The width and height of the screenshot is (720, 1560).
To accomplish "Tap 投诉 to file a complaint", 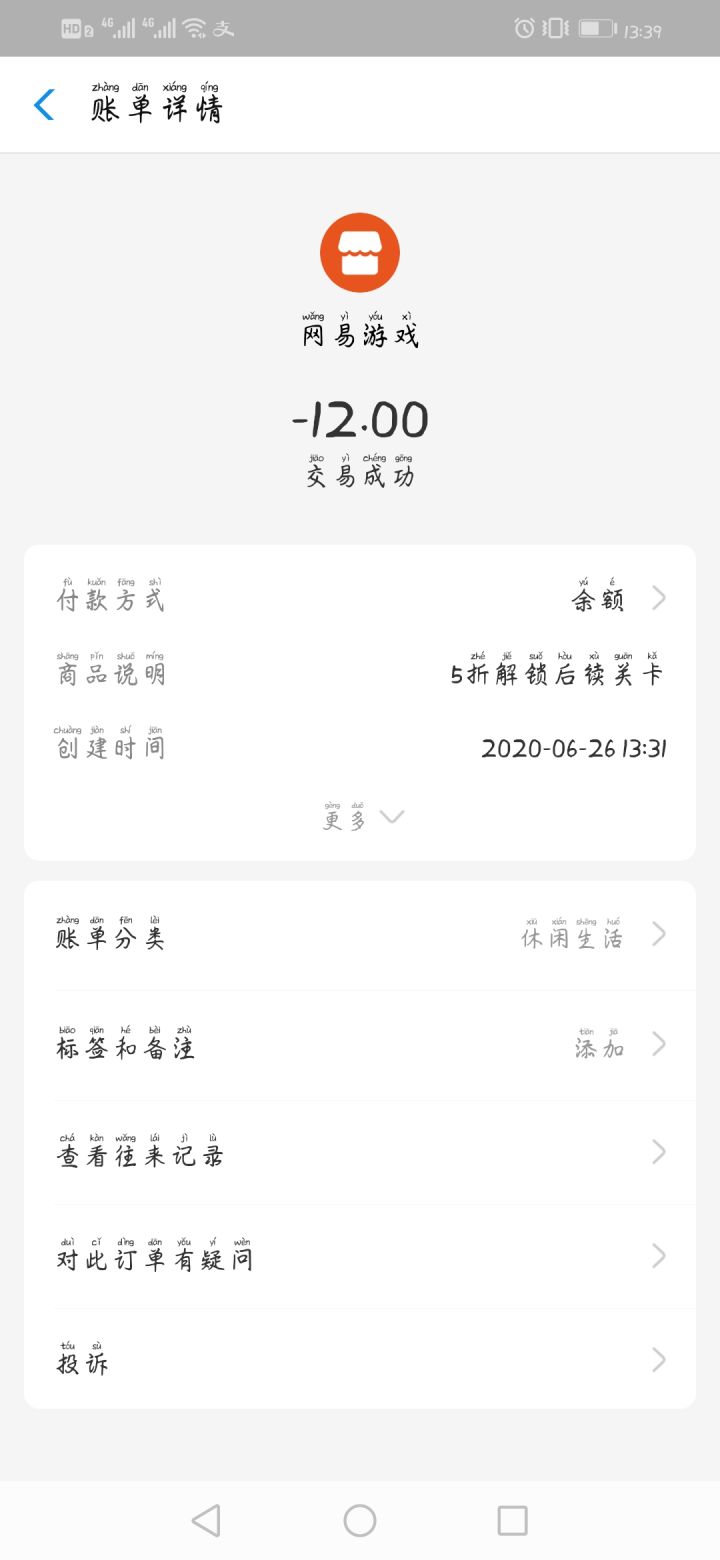I will coord(360,1360).
